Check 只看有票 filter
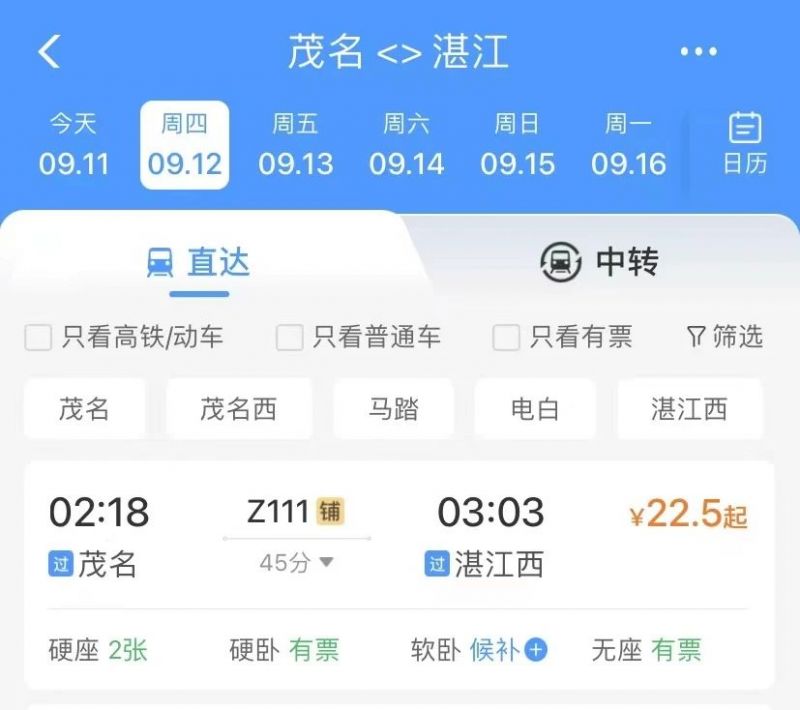Viewport: 800px width, 710px height. click(x=506, y=338)
